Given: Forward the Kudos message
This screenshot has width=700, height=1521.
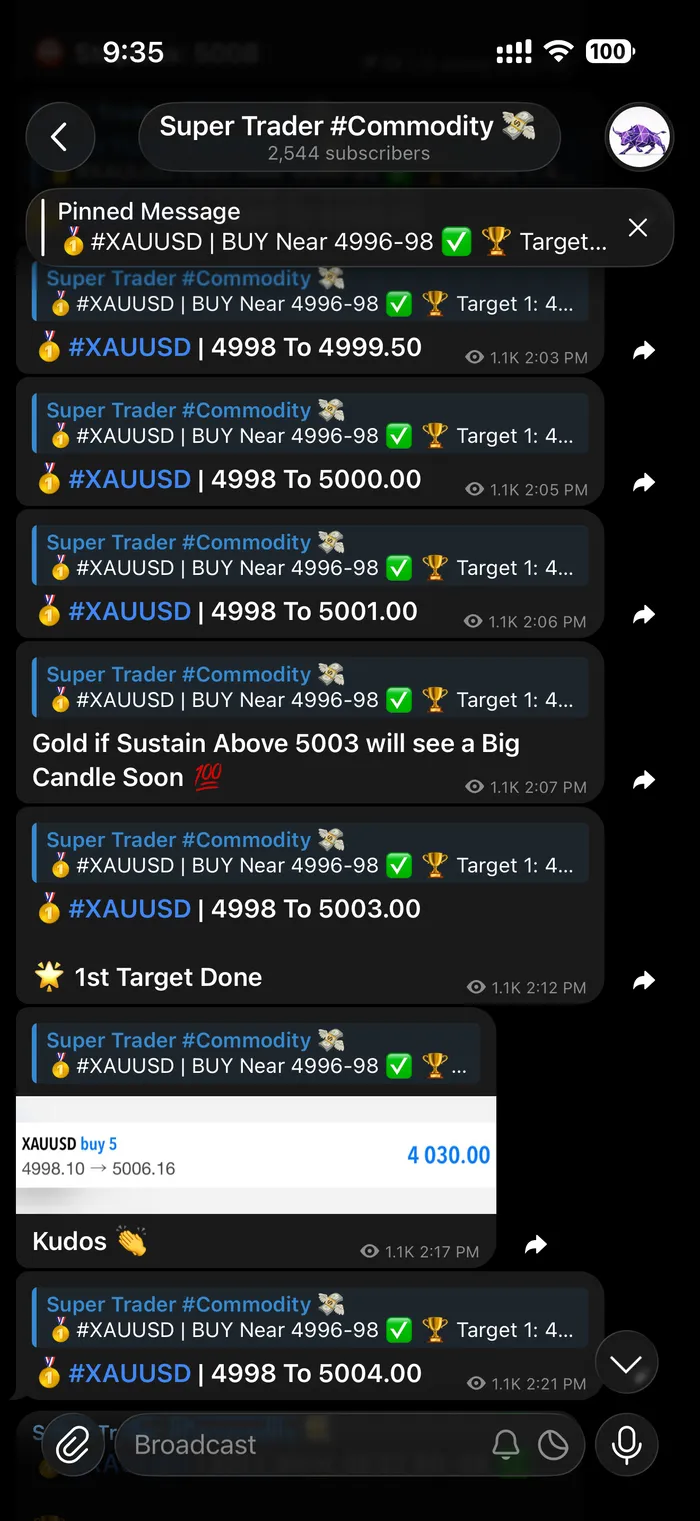Looking at the screenshot, I should [x=536, y=1245].
